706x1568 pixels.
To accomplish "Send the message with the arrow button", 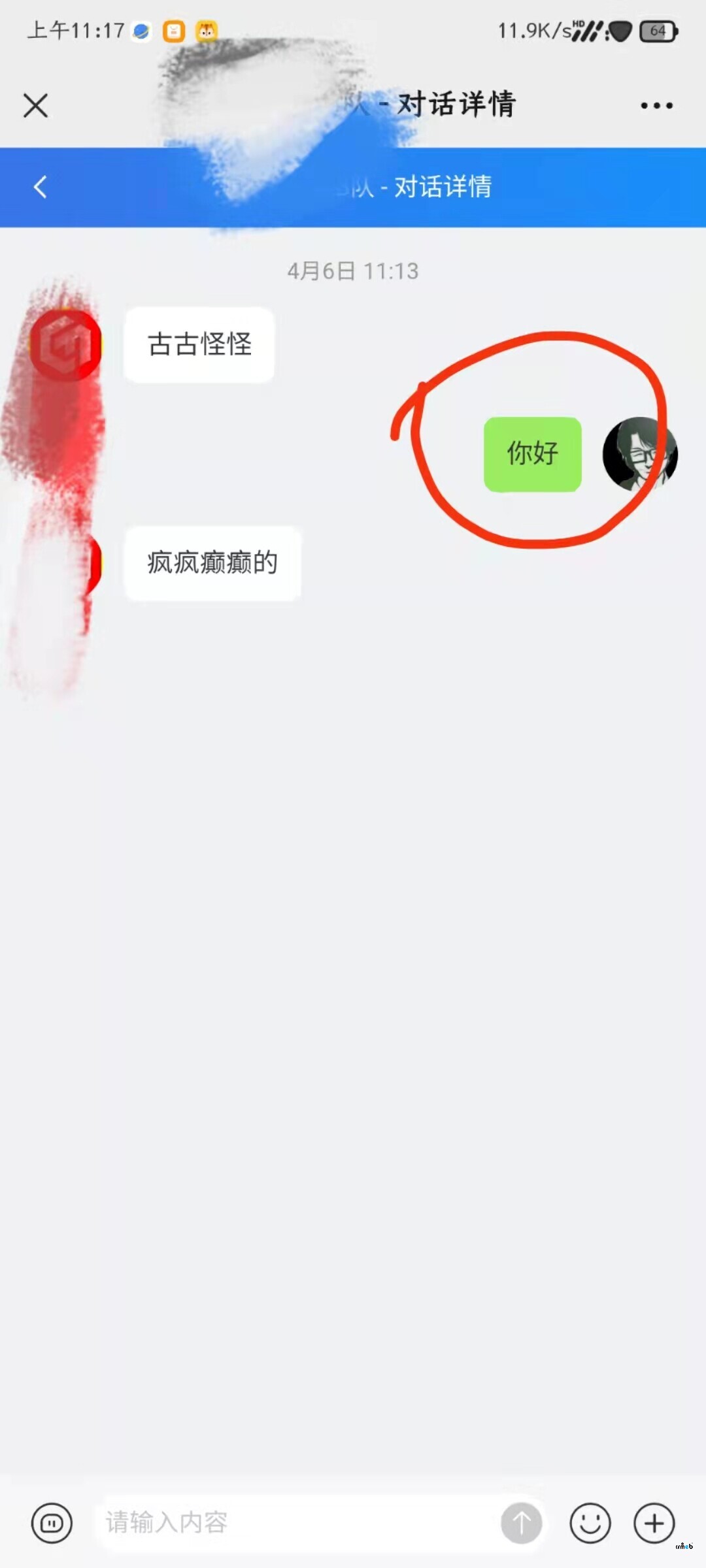I will pyautogui.click(x=521, y=1523).
